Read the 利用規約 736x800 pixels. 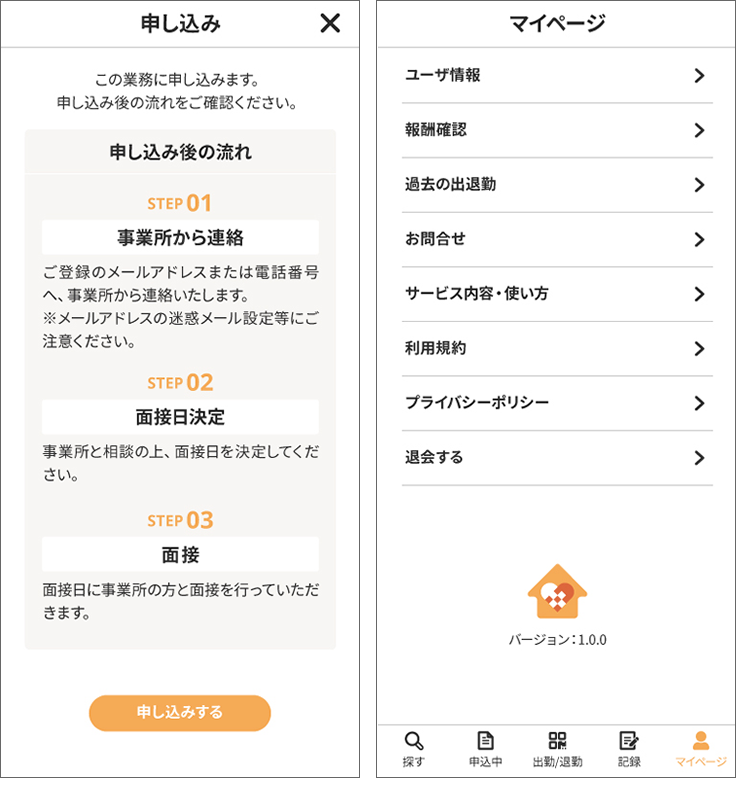tap(556, 349)
